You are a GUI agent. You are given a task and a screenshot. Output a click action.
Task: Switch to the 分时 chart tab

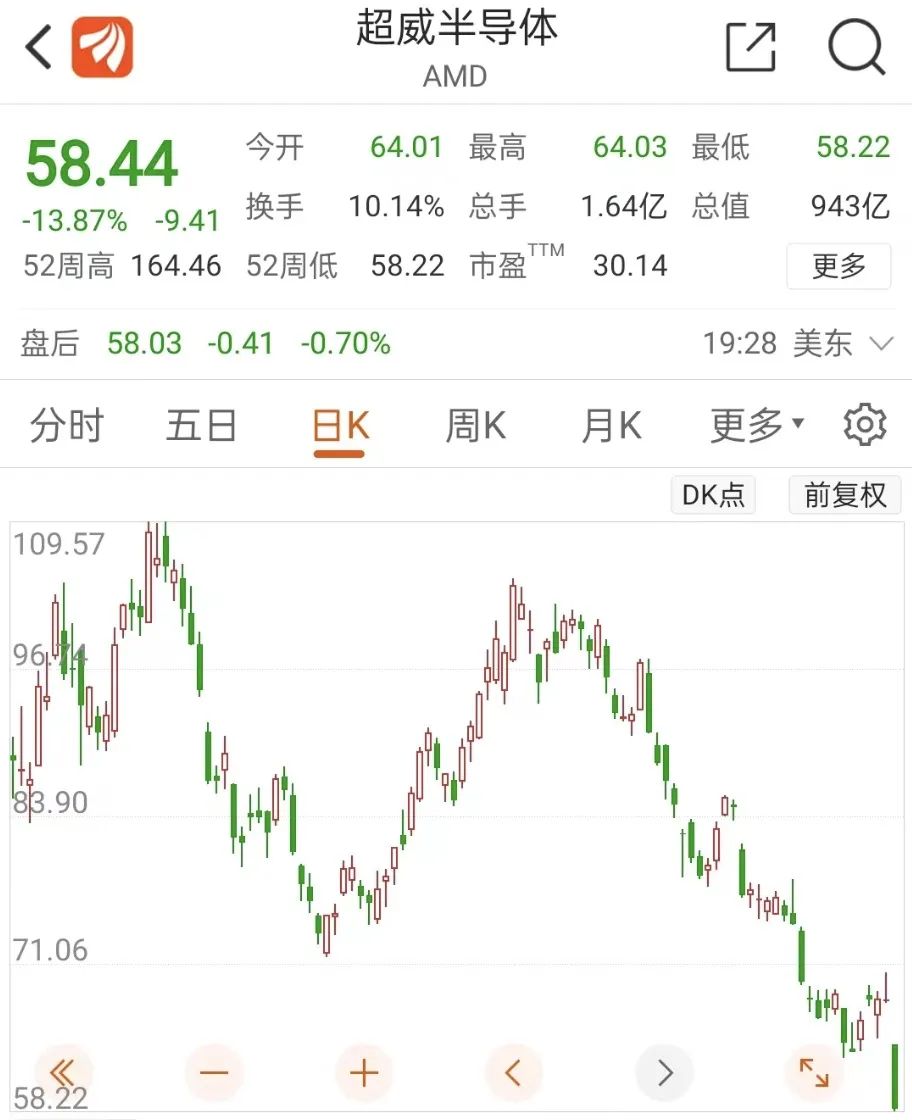66,427
